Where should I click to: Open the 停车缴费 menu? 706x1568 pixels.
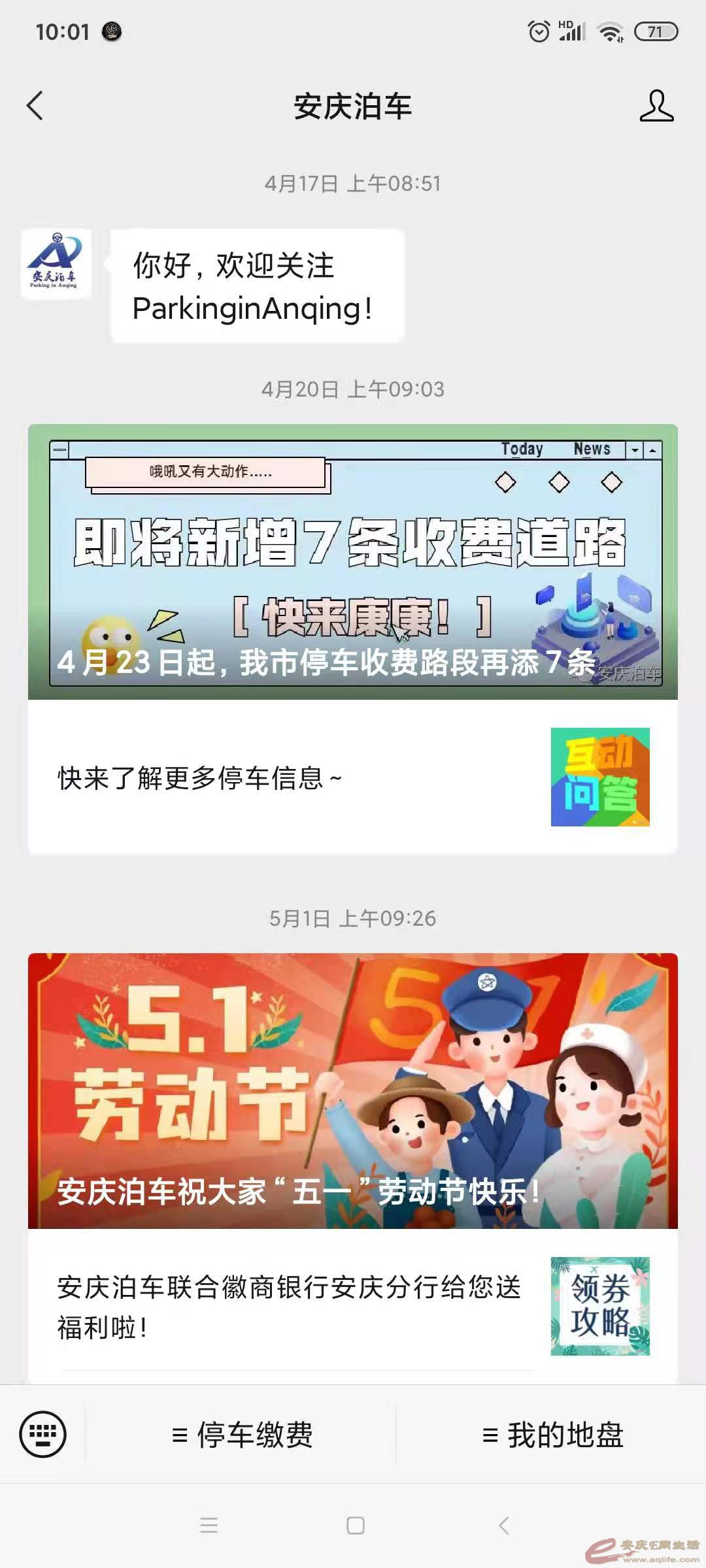point(242,1435)
